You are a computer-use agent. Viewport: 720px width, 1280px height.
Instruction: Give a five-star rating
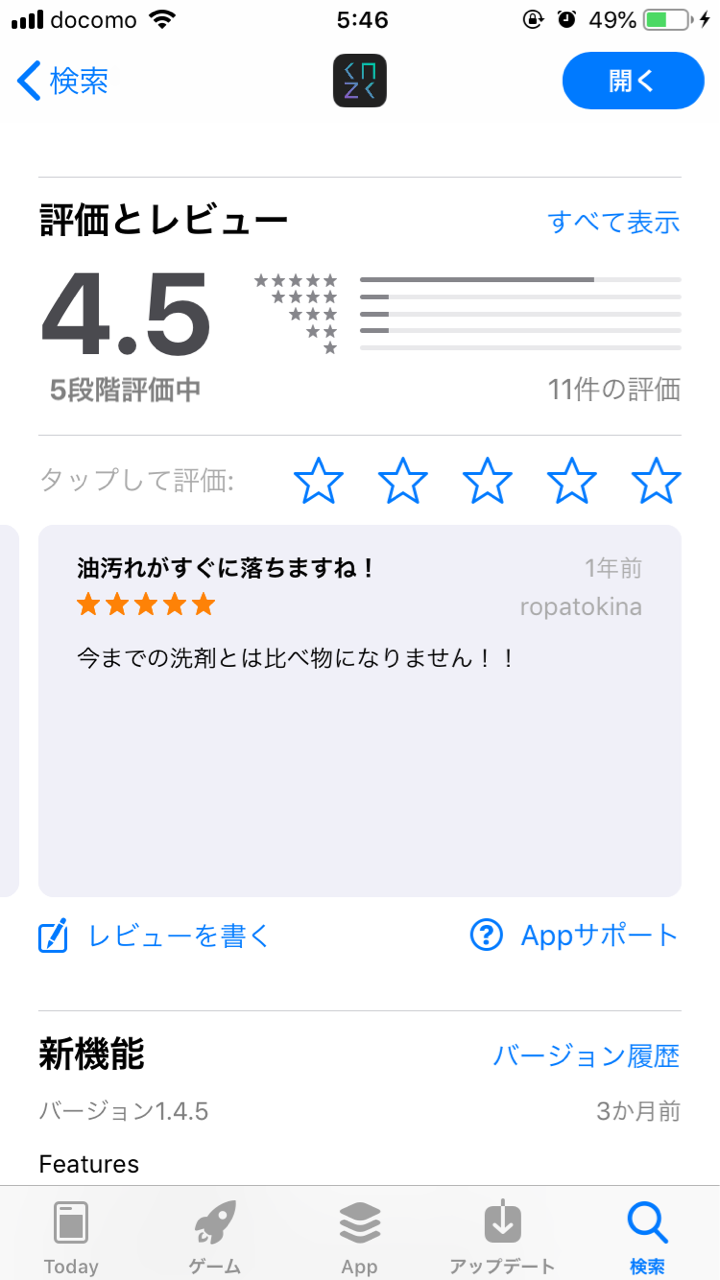point(657,481)
